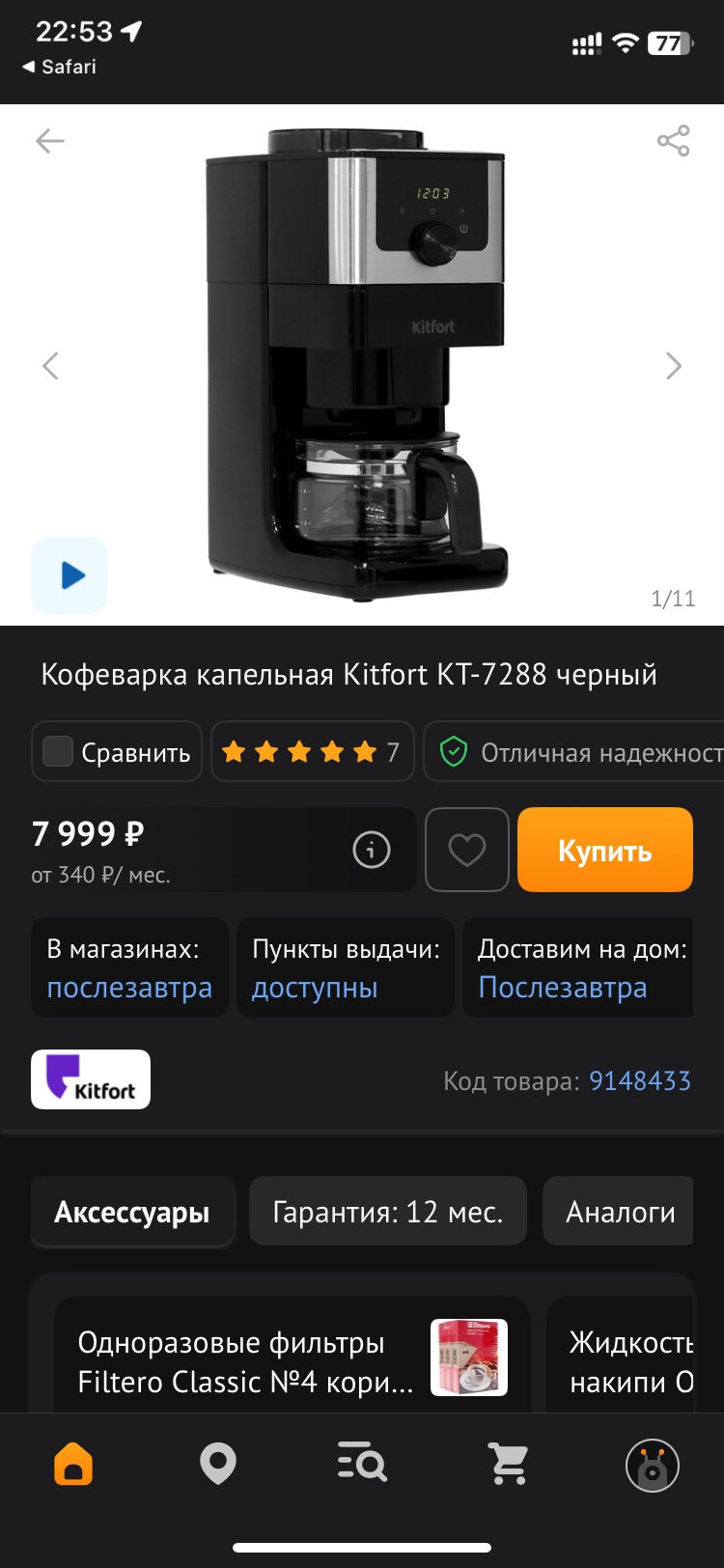Show the previous product photo

pyautogui.click(x=51, y=366)
